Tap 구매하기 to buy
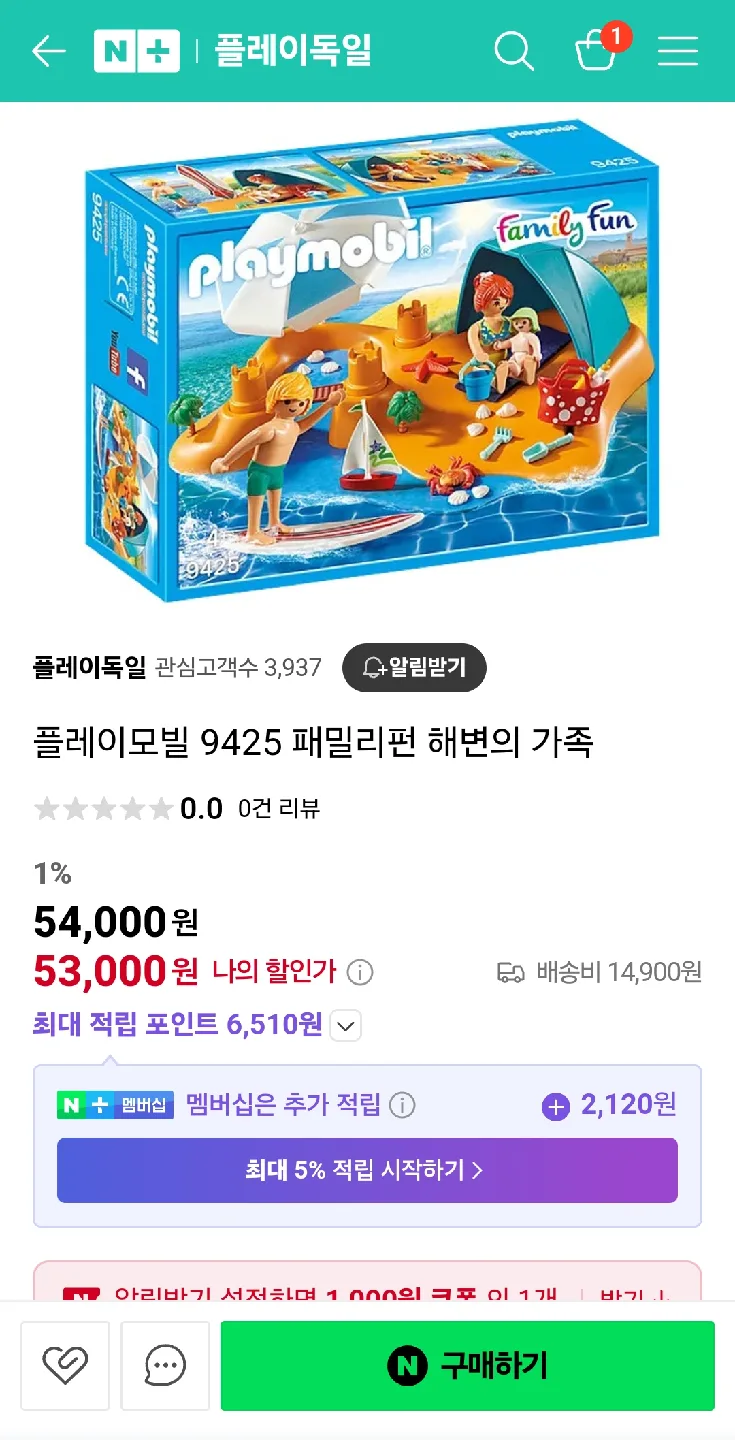This screenshot has width=735, height=1440. click(467, 1366)
